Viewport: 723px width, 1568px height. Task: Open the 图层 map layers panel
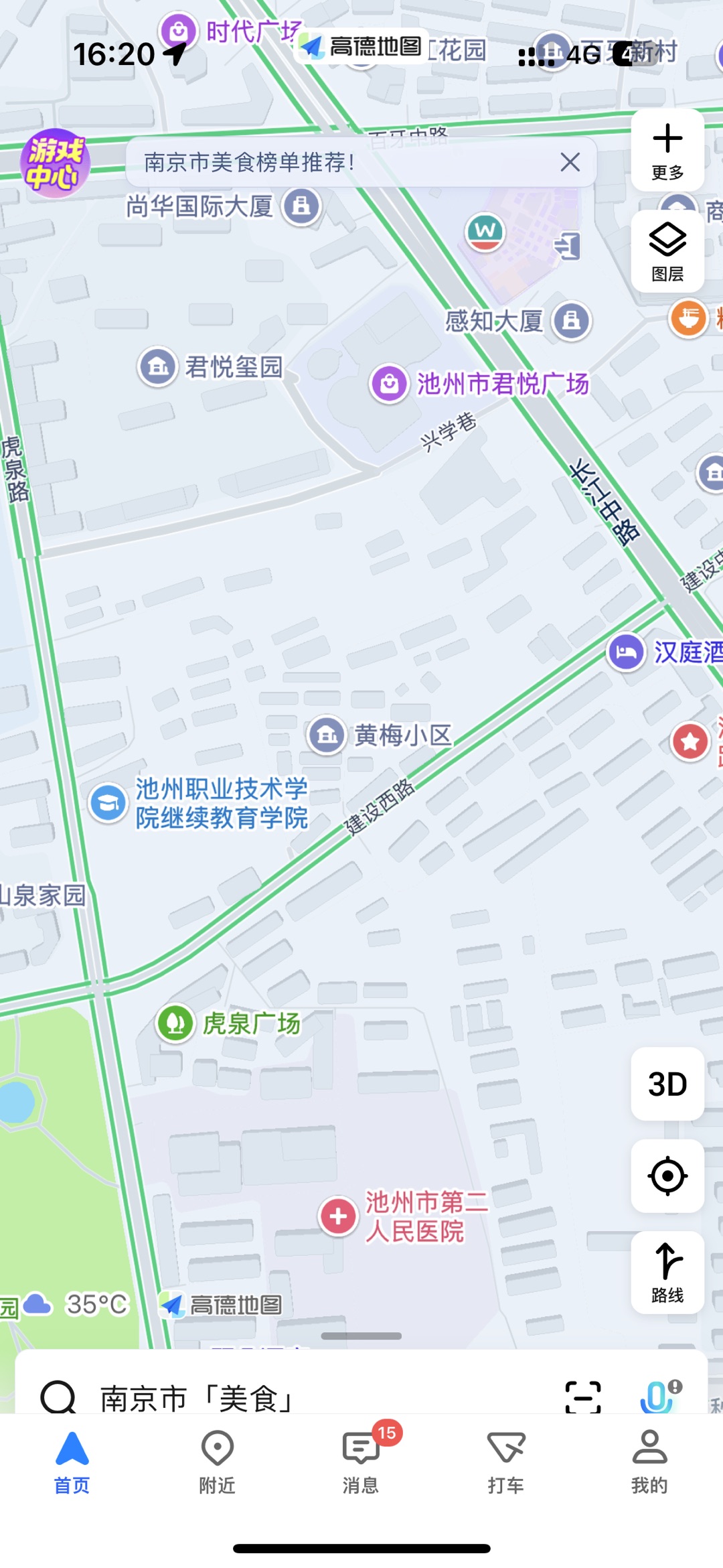667,251
